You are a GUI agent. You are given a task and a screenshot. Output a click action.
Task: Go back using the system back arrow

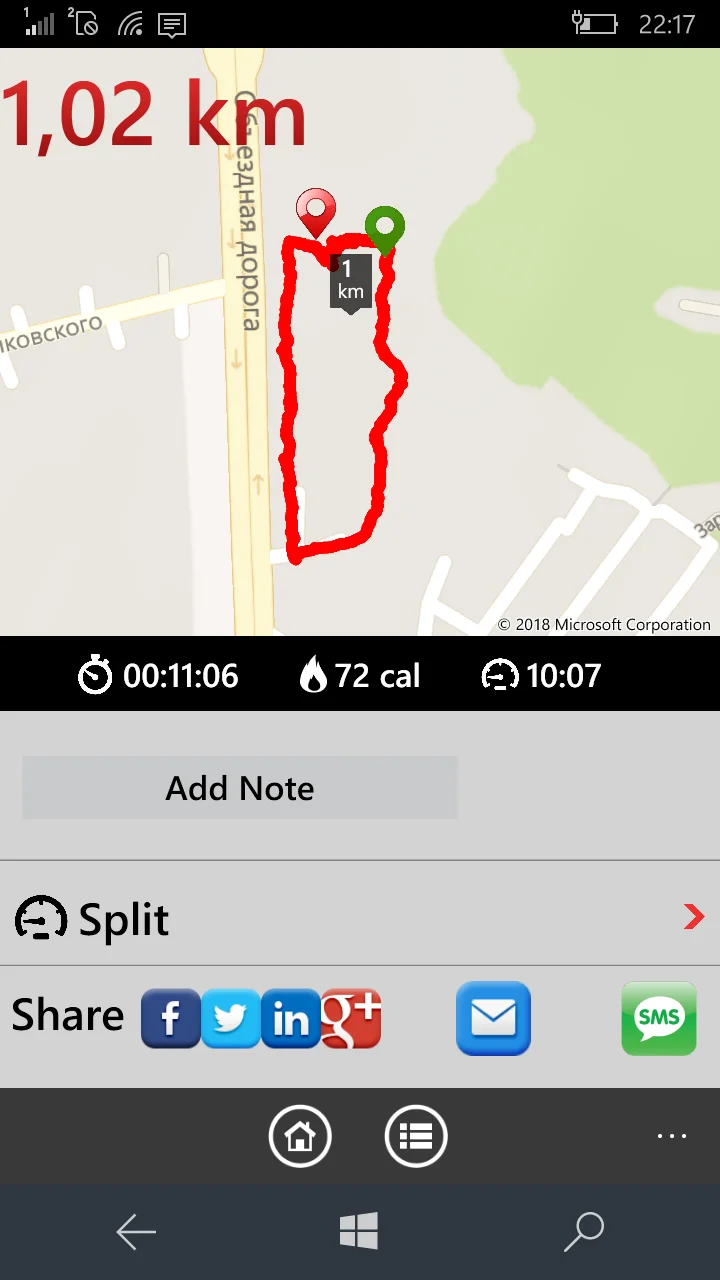point(136,1232)
